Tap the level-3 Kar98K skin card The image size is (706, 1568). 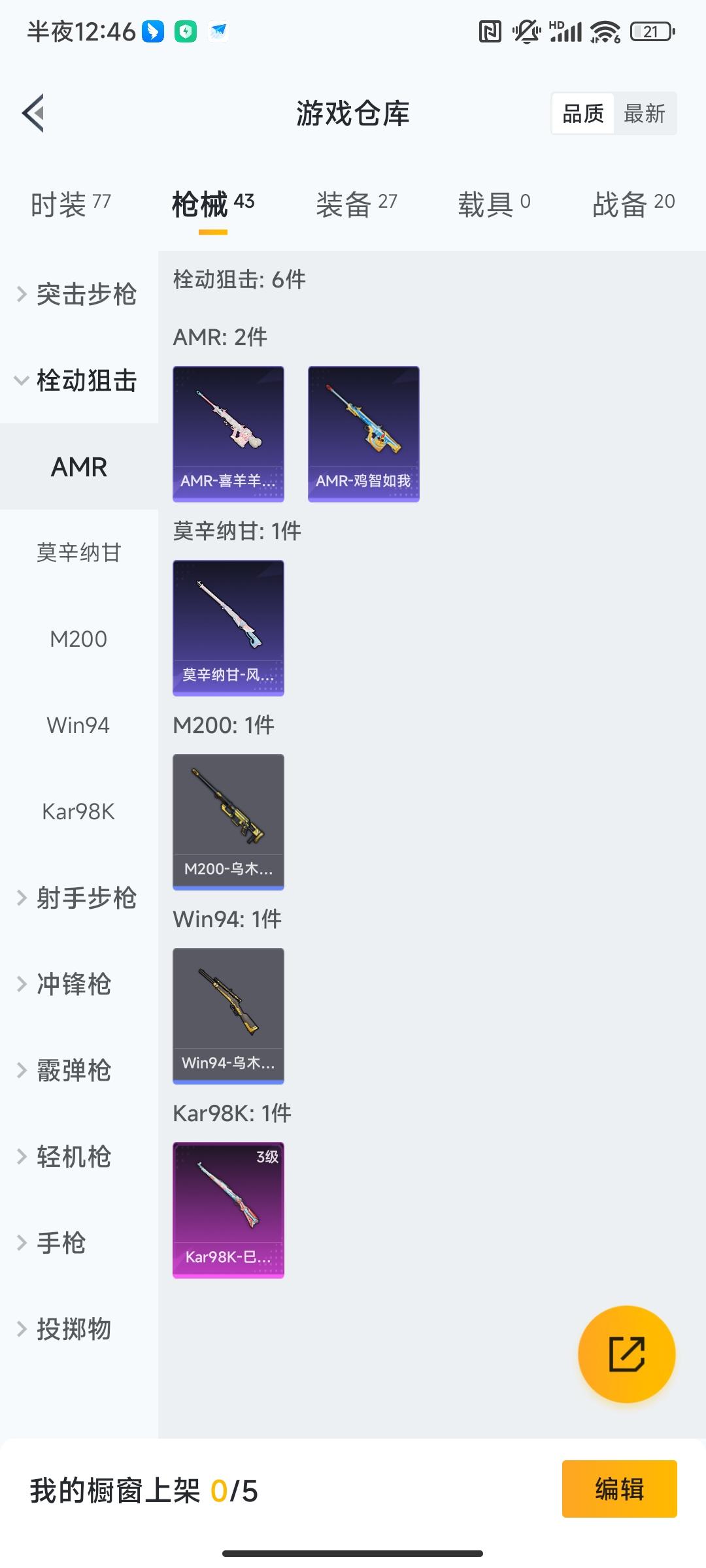pyautogui.click(x=227, y=1210)
